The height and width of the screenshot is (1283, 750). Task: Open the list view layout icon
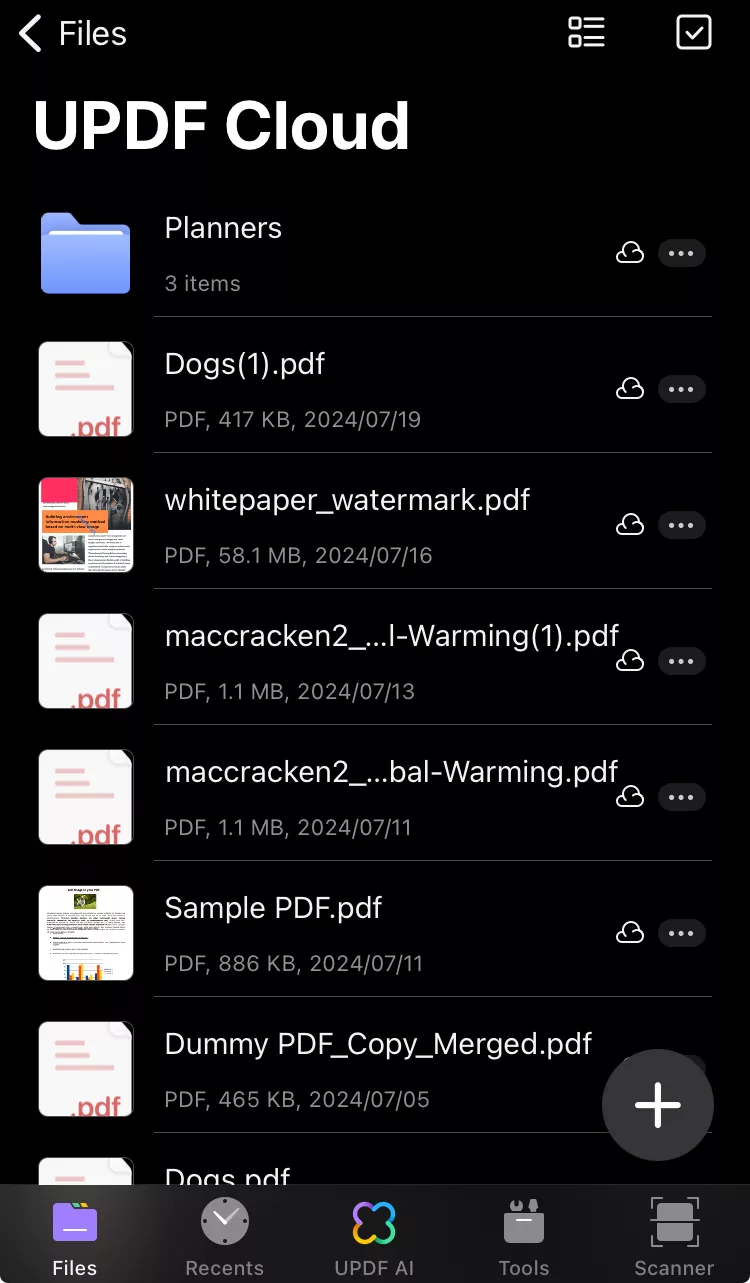pos(586,33)
